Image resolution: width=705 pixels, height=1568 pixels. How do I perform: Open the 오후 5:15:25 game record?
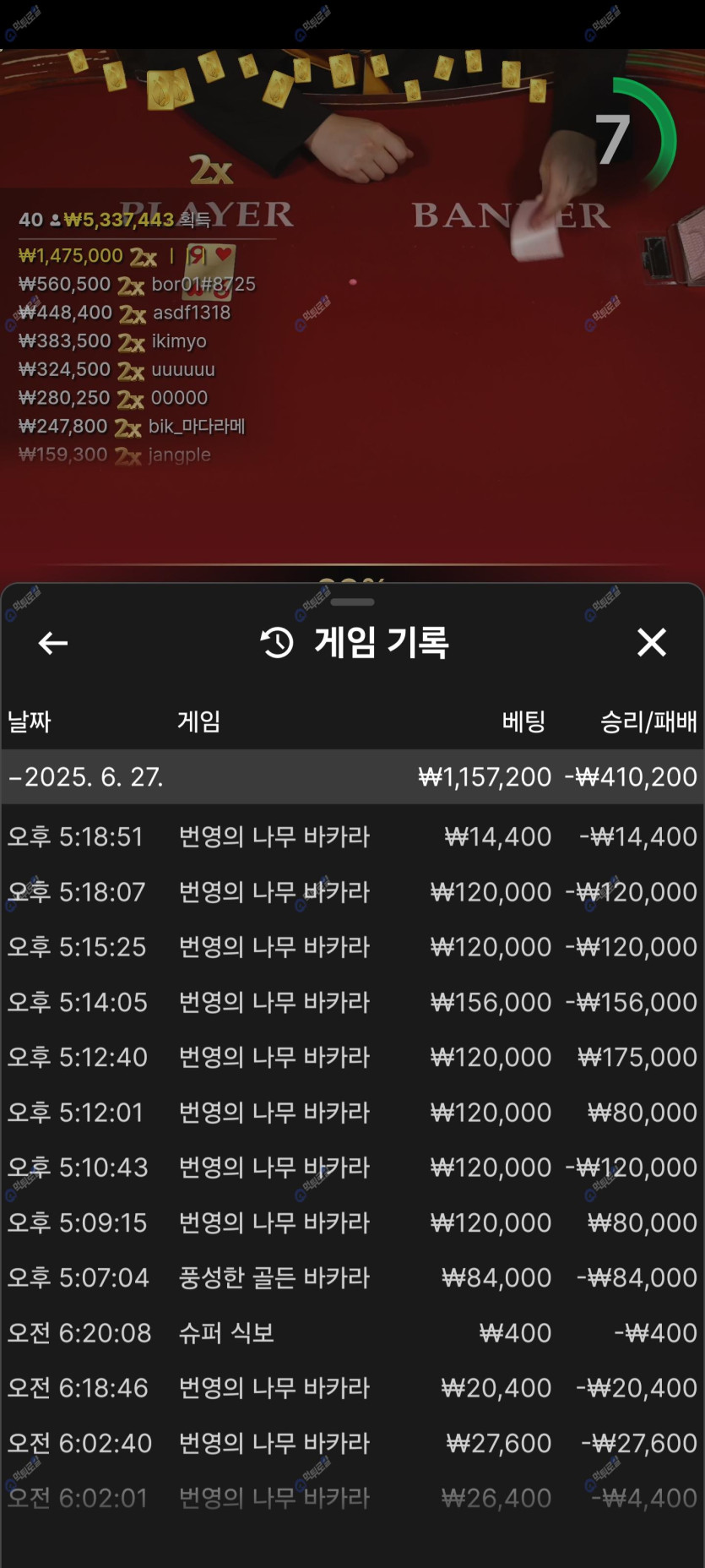pos(352,947)
